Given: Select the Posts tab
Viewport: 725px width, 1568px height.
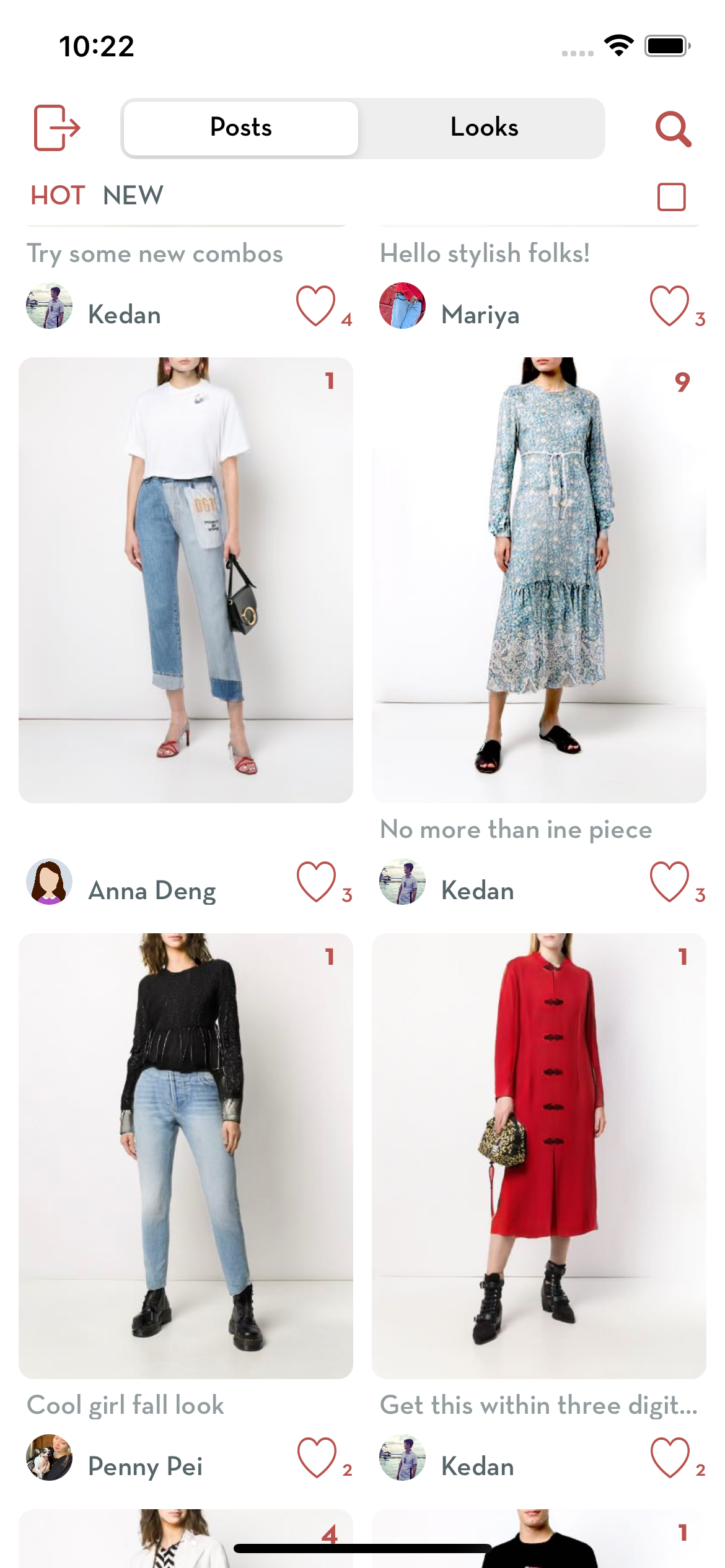Looking at the screenshot, I should [241, 128].
